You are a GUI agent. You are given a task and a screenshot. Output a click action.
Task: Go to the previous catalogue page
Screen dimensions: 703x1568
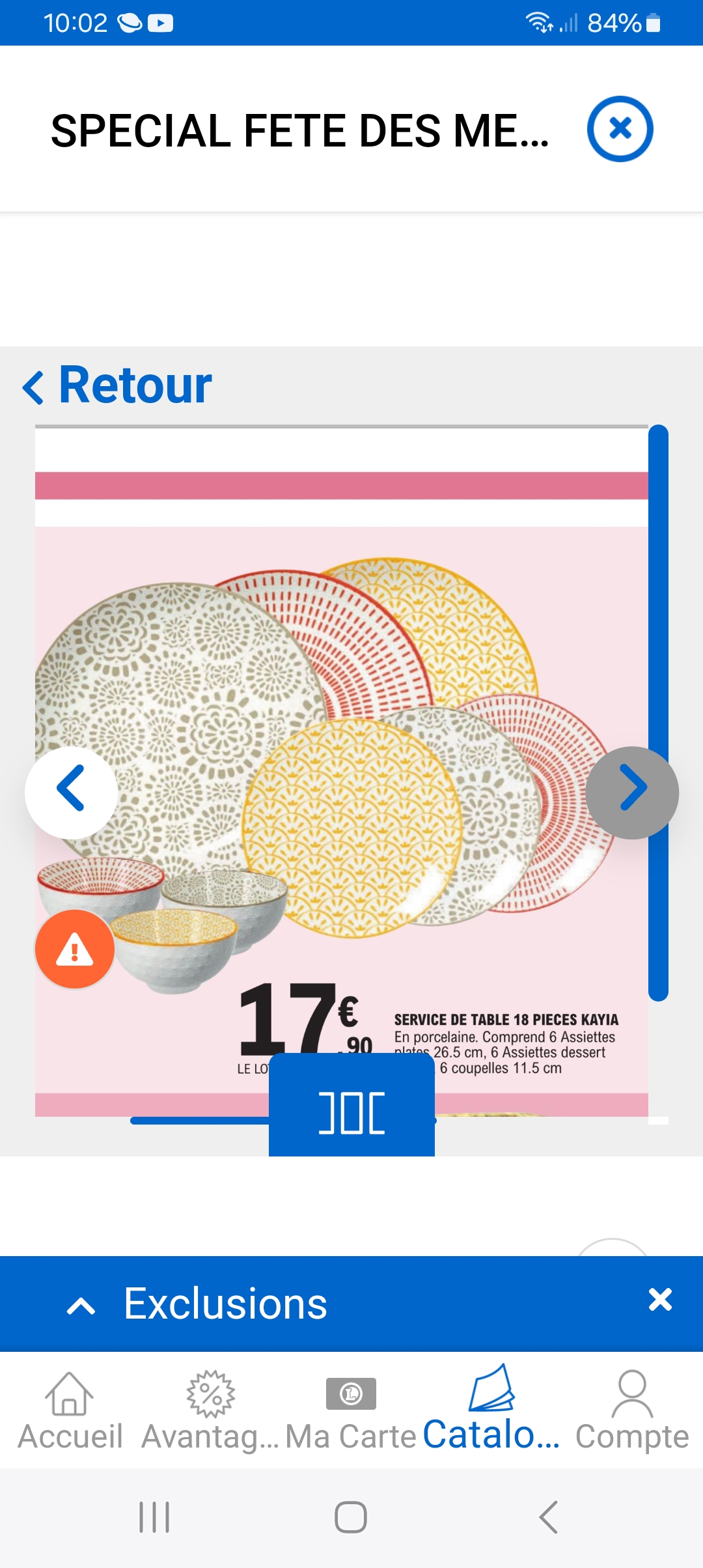71,792
